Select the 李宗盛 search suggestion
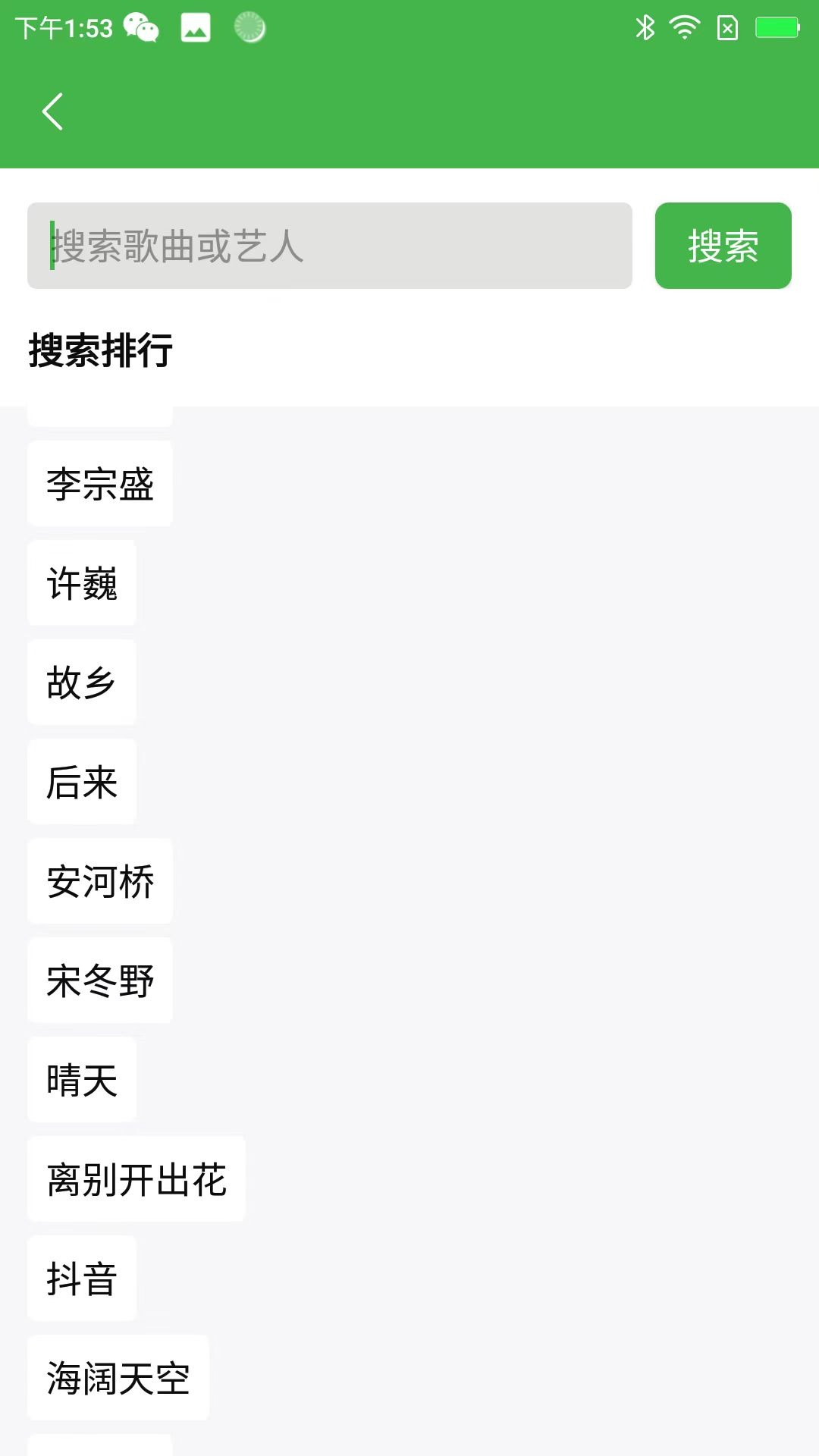 (x=100, y=484)
